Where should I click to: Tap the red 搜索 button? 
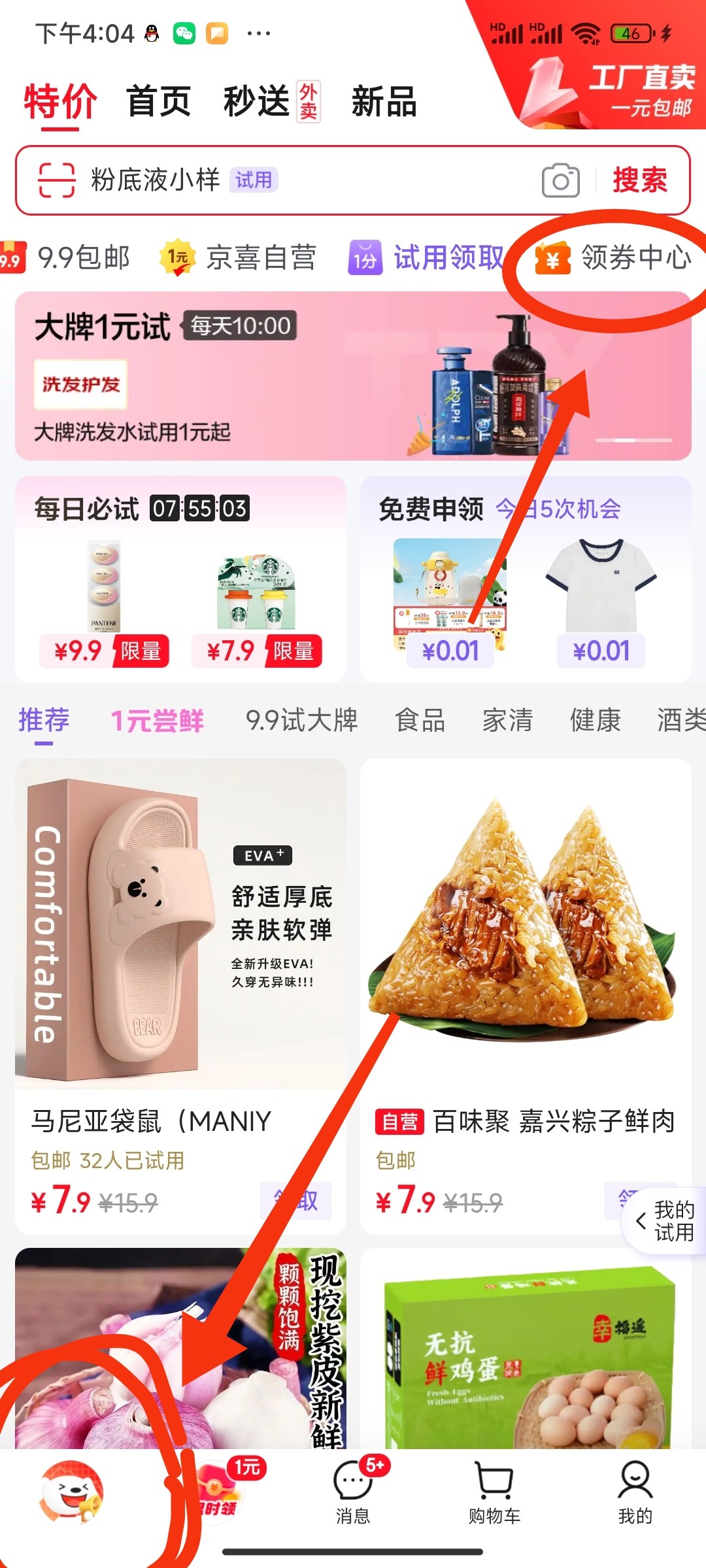point(639,180)
